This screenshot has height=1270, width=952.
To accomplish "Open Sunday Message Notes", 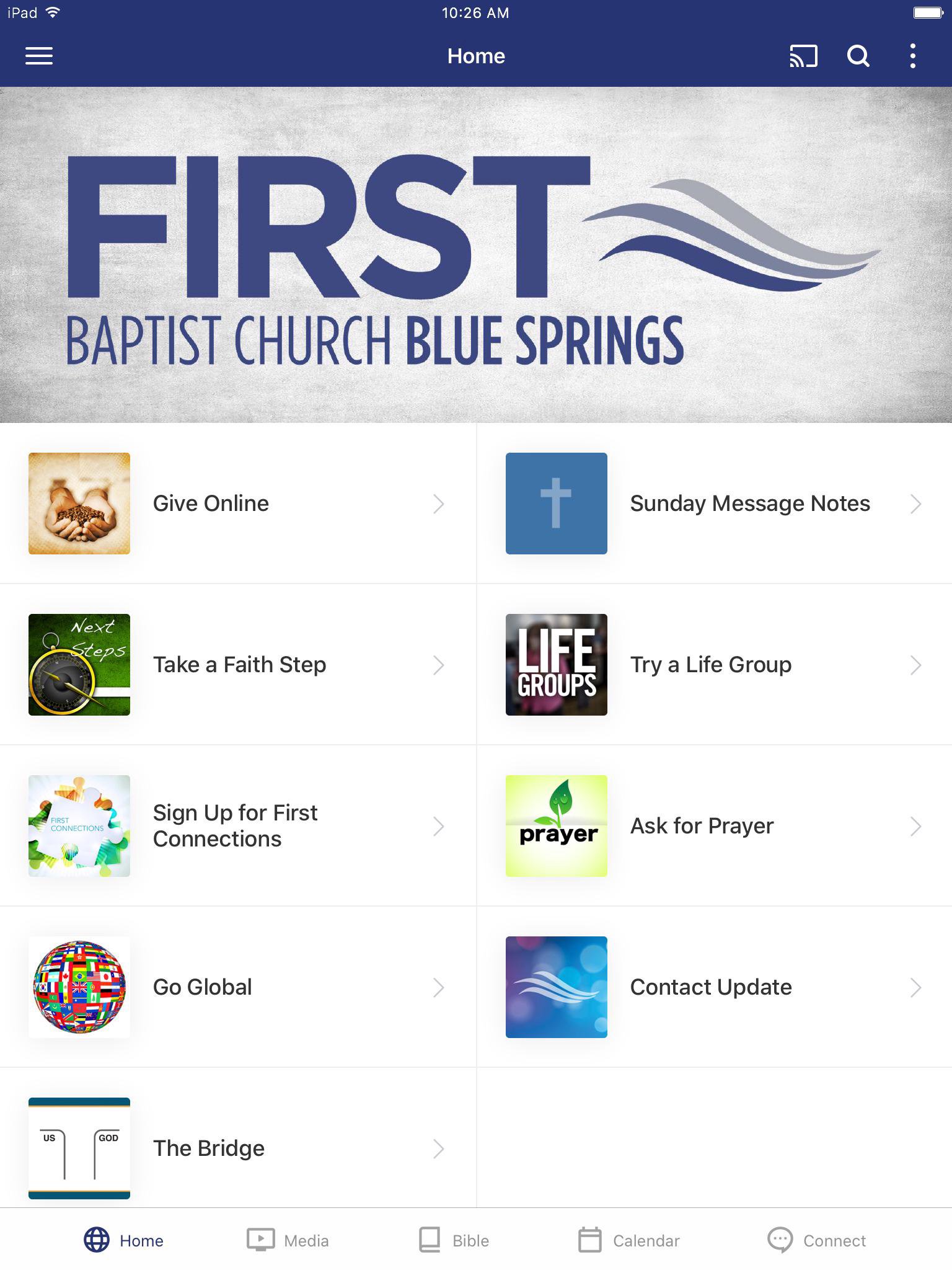I will [714, 504].
